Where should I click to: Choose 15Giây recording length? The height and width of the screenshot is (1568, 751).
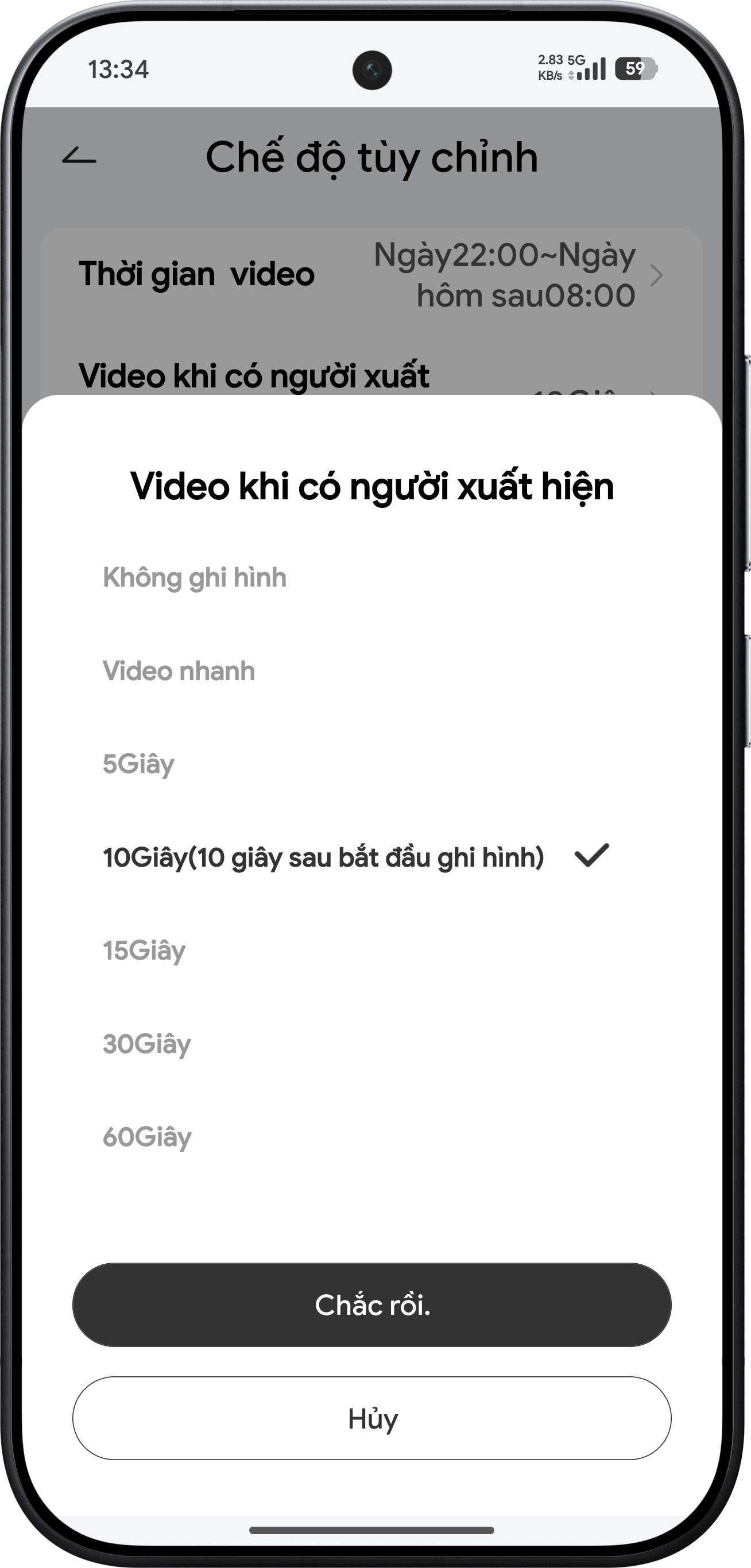[x=144, y=951]
